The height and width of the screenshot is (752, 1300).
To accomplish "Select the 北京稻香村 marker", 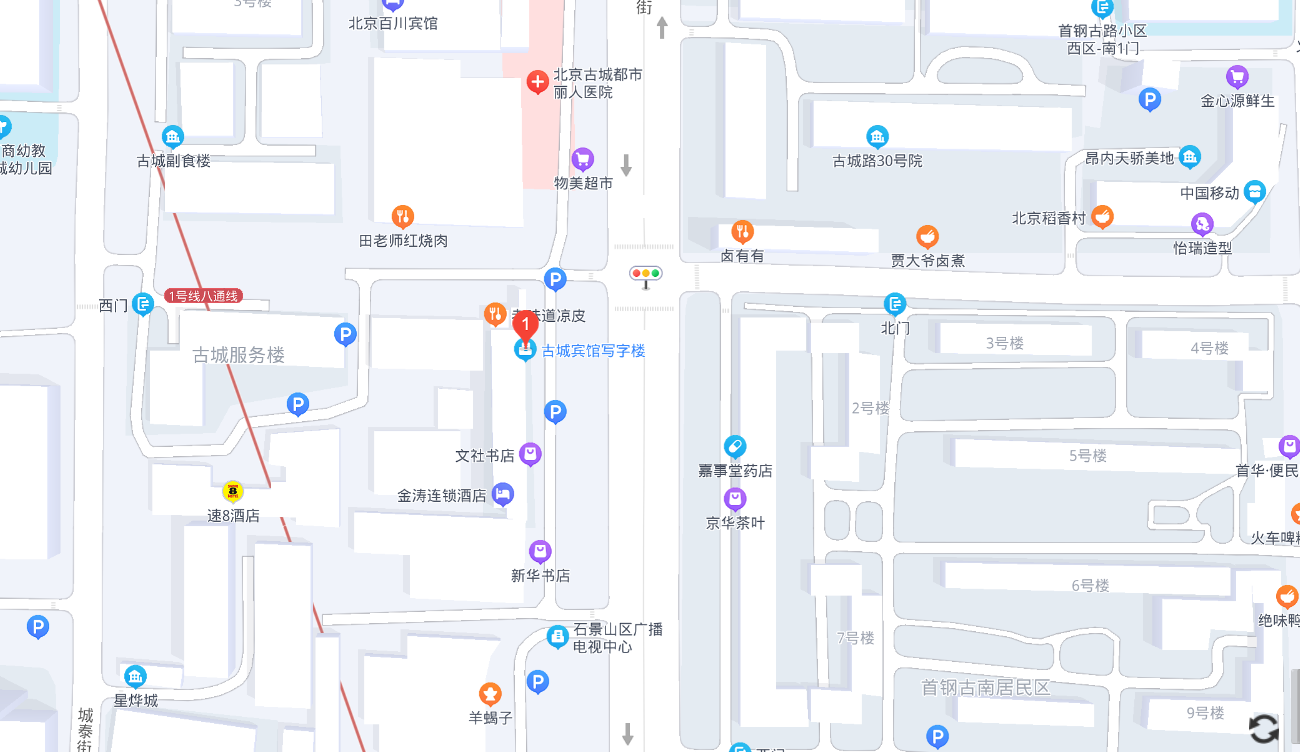I will click(1102, 217).
